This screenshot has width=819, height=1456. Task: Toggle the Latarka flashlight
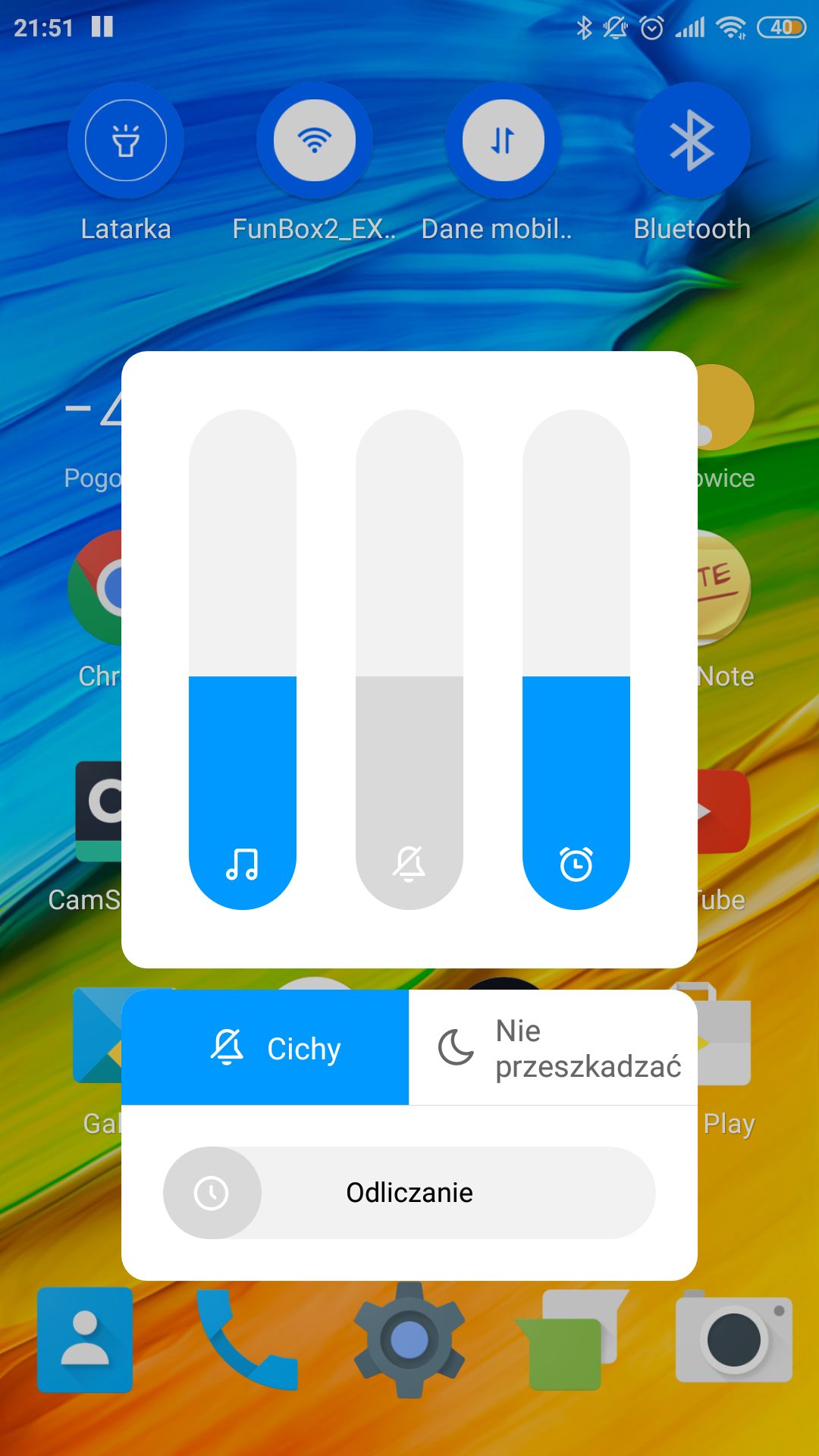[126, 140]
